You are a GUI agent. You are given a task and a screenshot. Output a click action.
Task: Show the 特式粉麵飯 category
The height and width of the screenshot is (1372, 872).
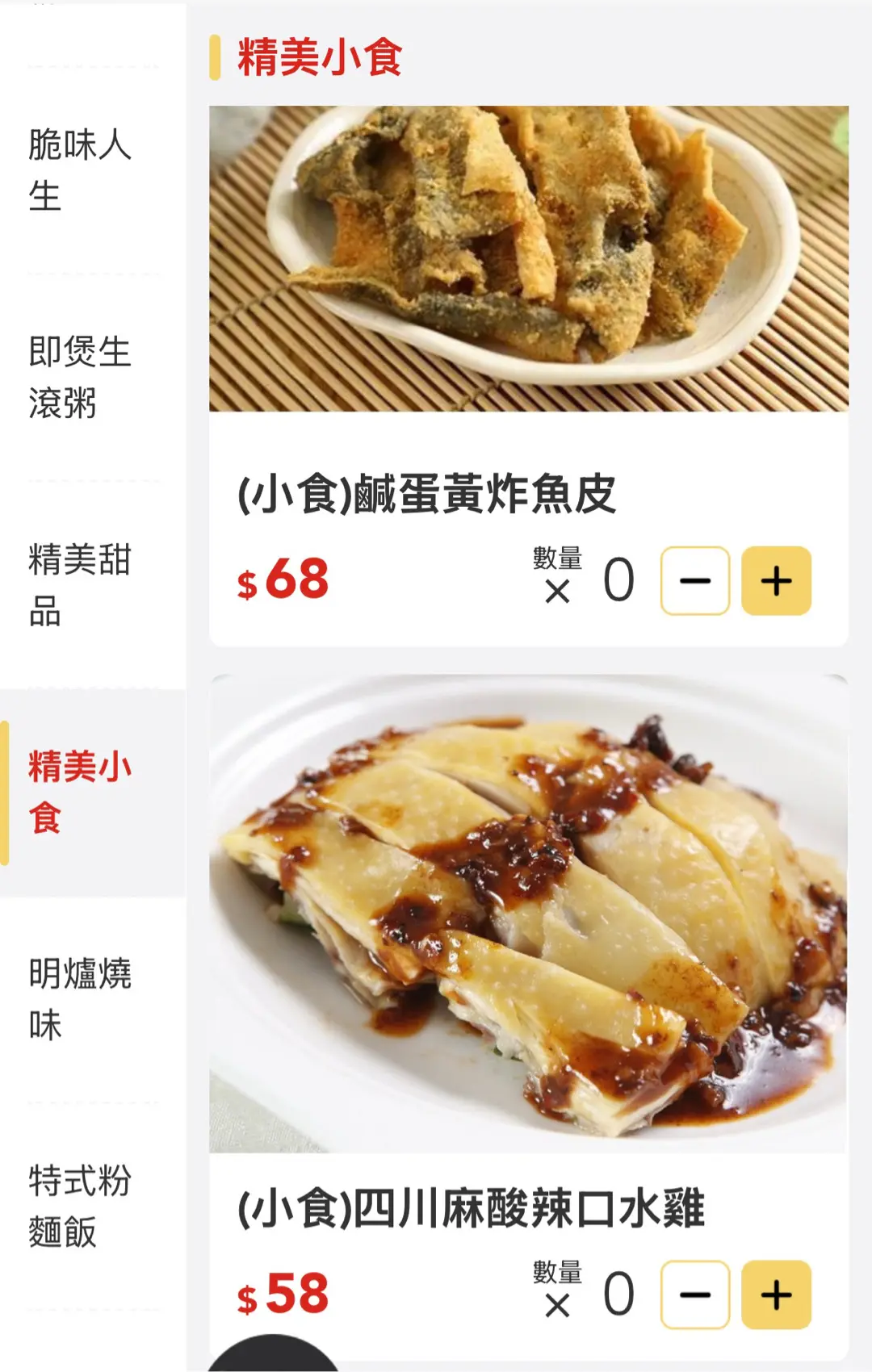coord(80,1206)
